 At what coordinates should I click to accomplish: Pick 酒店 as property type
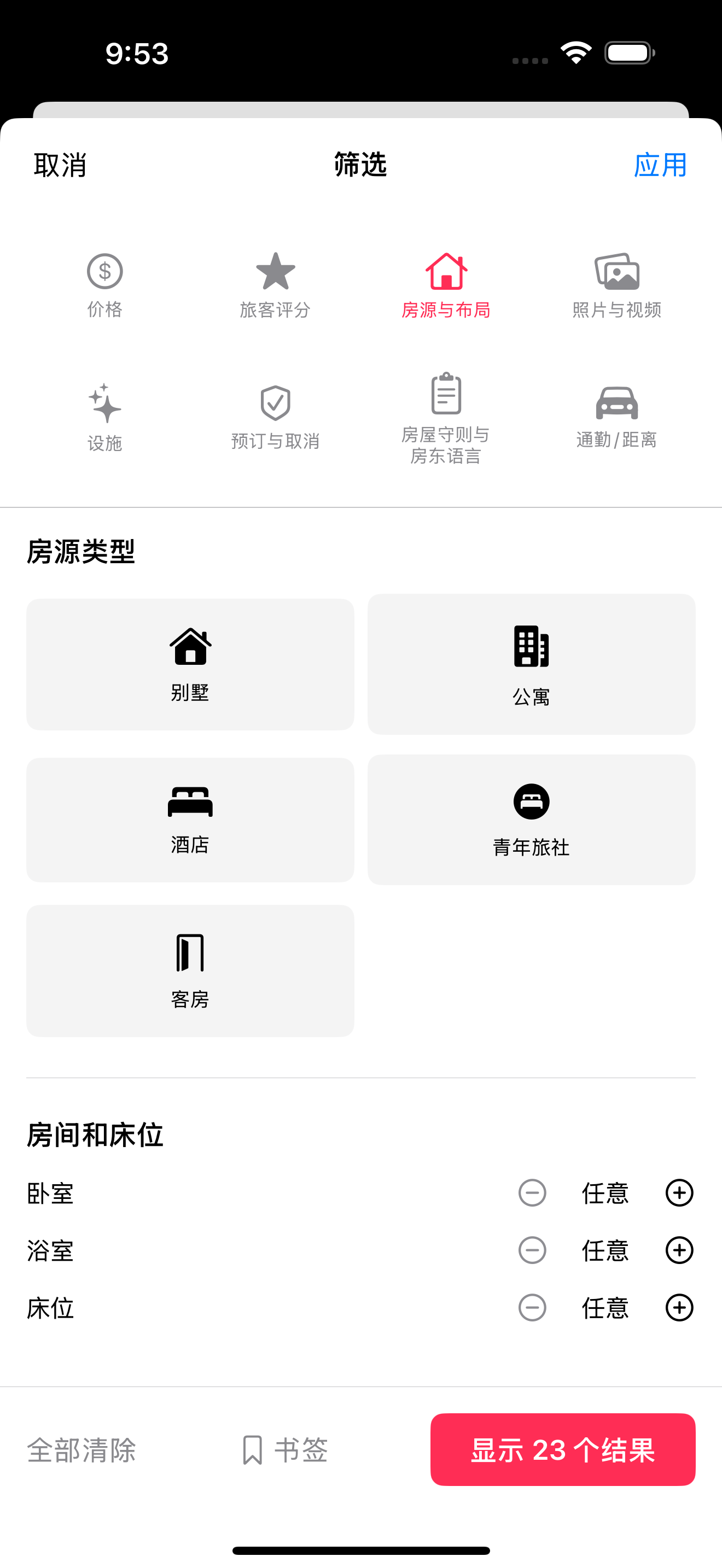point(190,820)
